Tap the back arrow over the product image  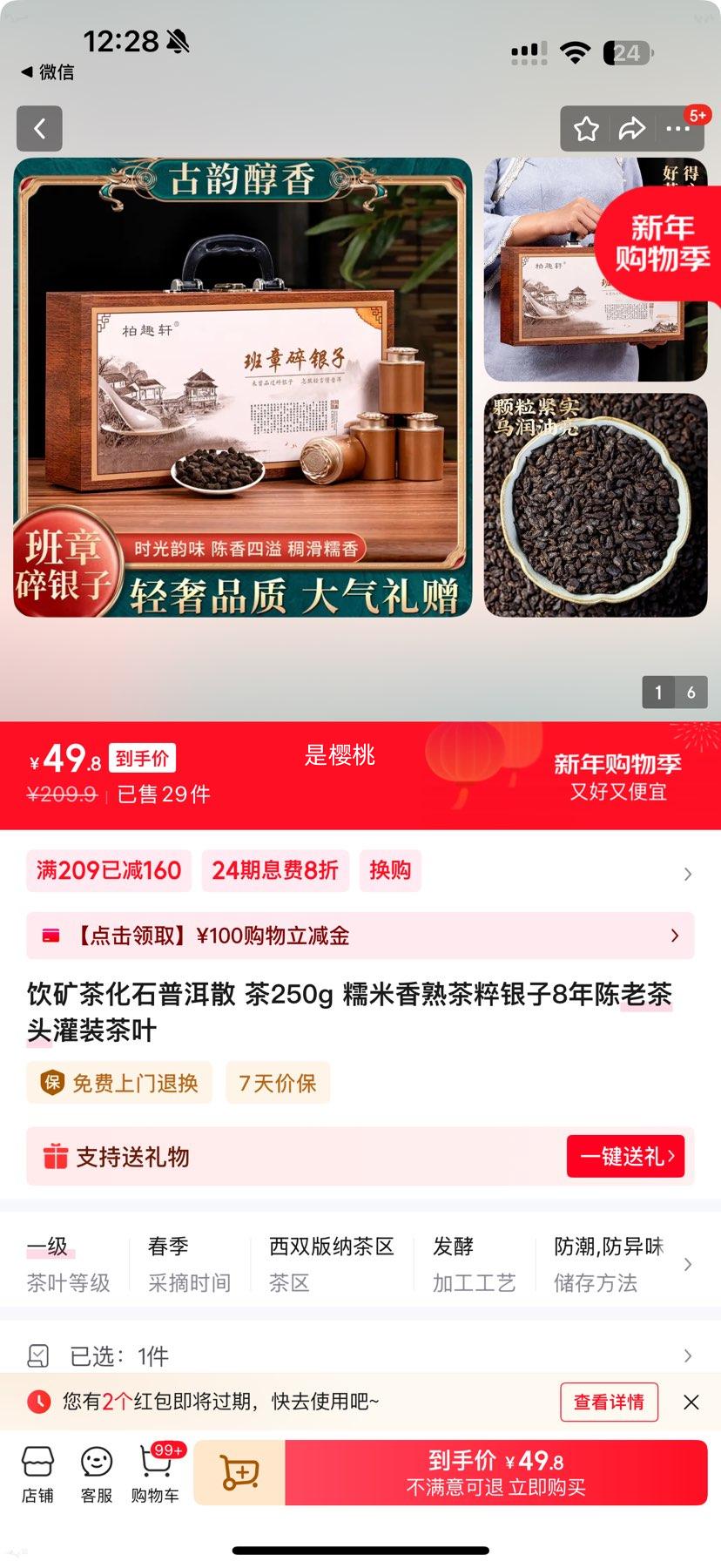39,128
